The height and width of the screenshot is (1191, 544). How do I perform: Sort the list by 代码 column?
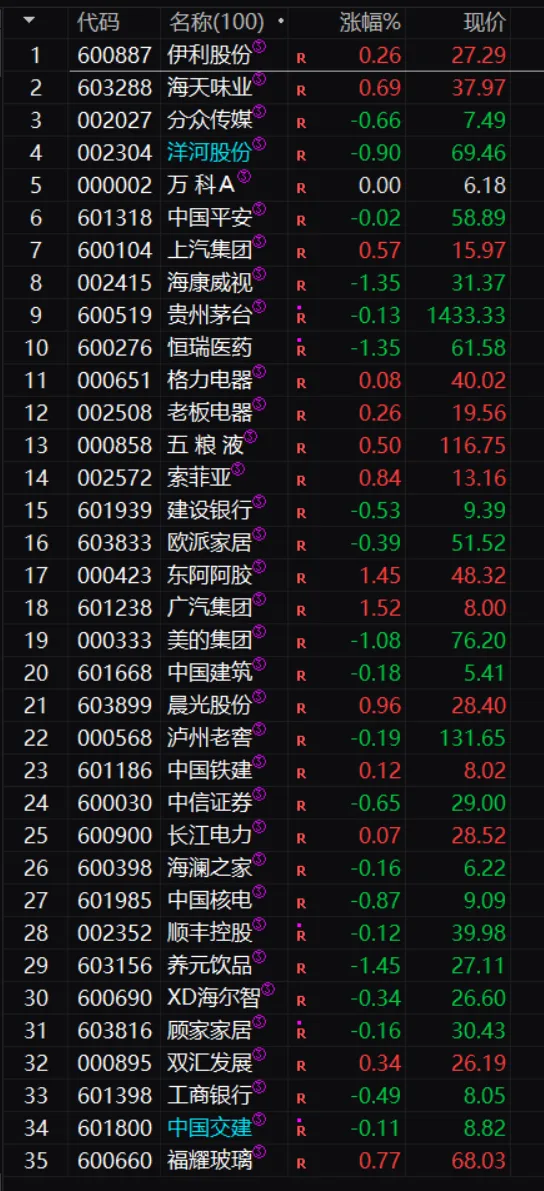98,22
